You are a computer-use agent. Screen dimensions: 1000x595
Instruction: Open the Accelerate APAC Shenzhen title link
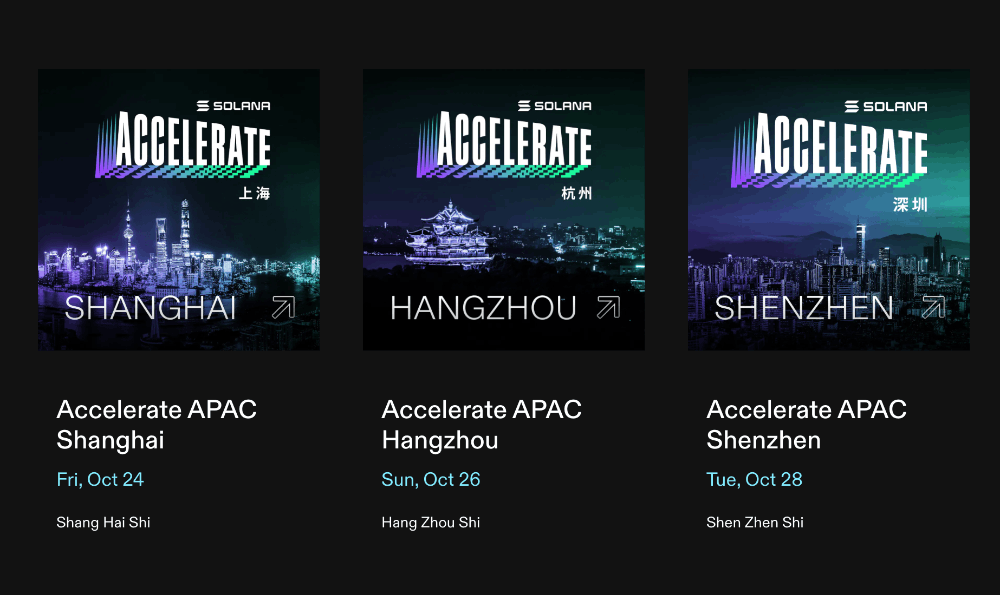(806, 424)
